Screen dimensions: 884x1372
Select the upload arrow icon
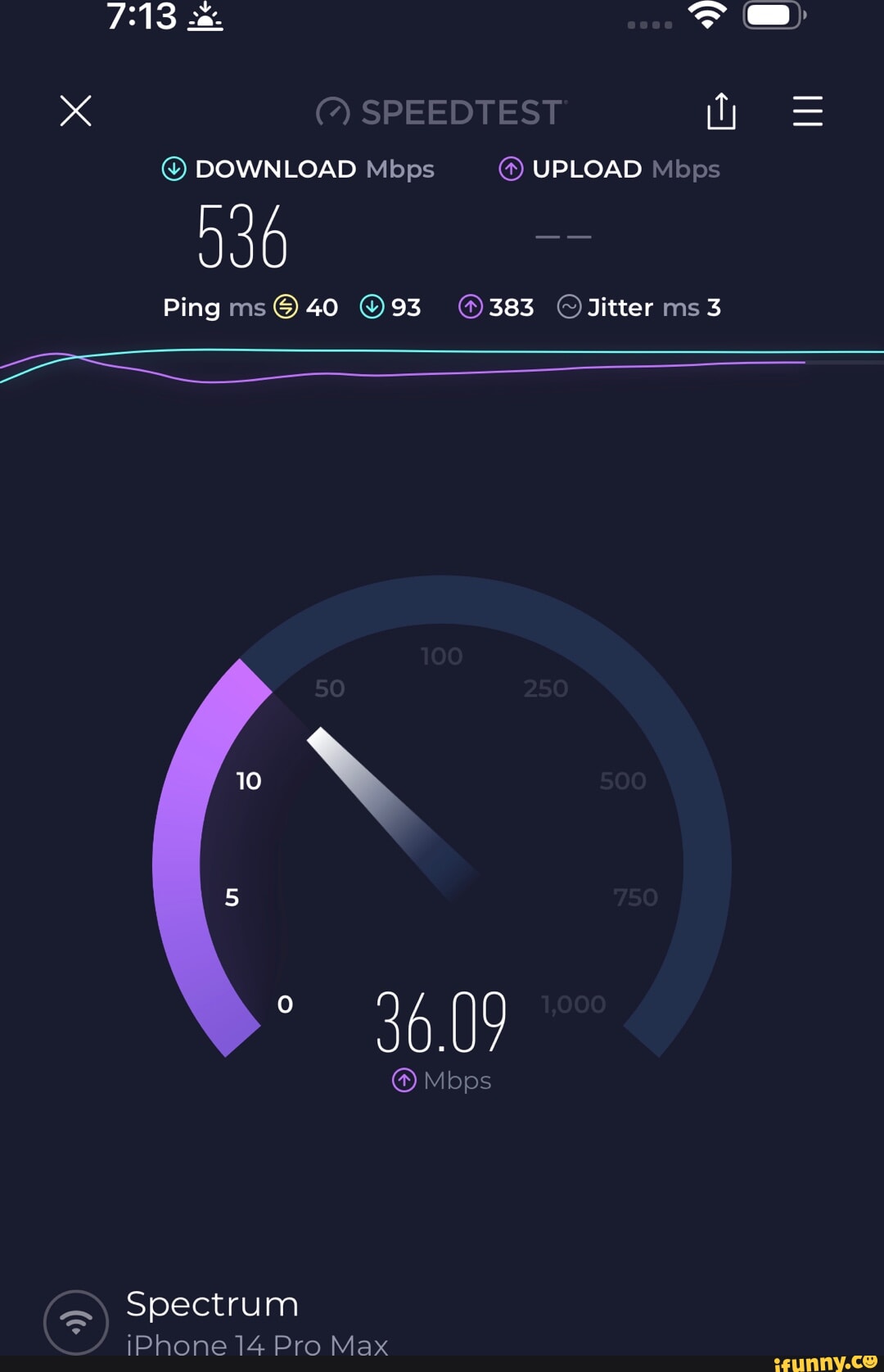(512, 169)
